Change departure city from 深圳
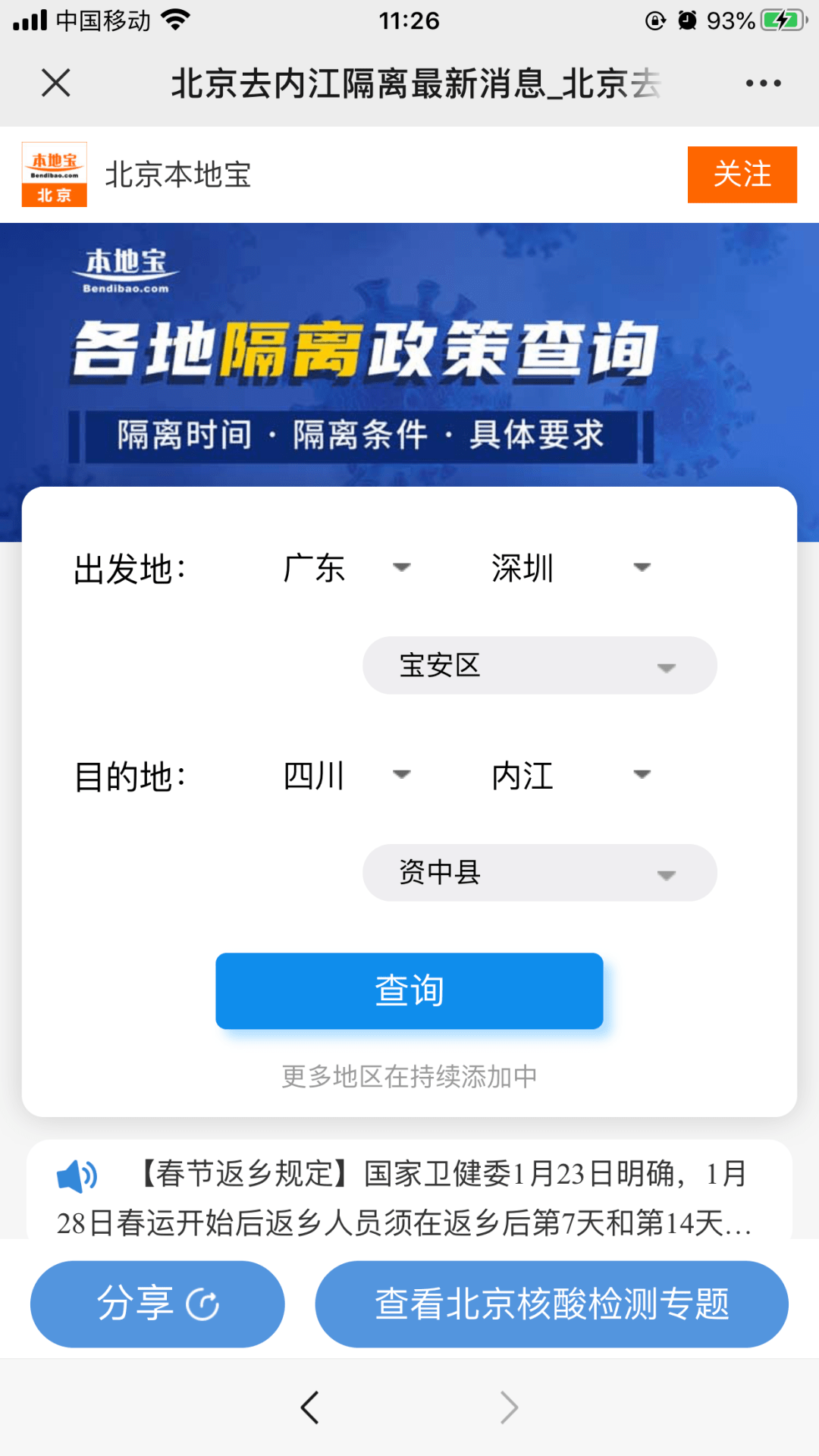This screenshot has width=819, height=1456. [x=570, y=568]
